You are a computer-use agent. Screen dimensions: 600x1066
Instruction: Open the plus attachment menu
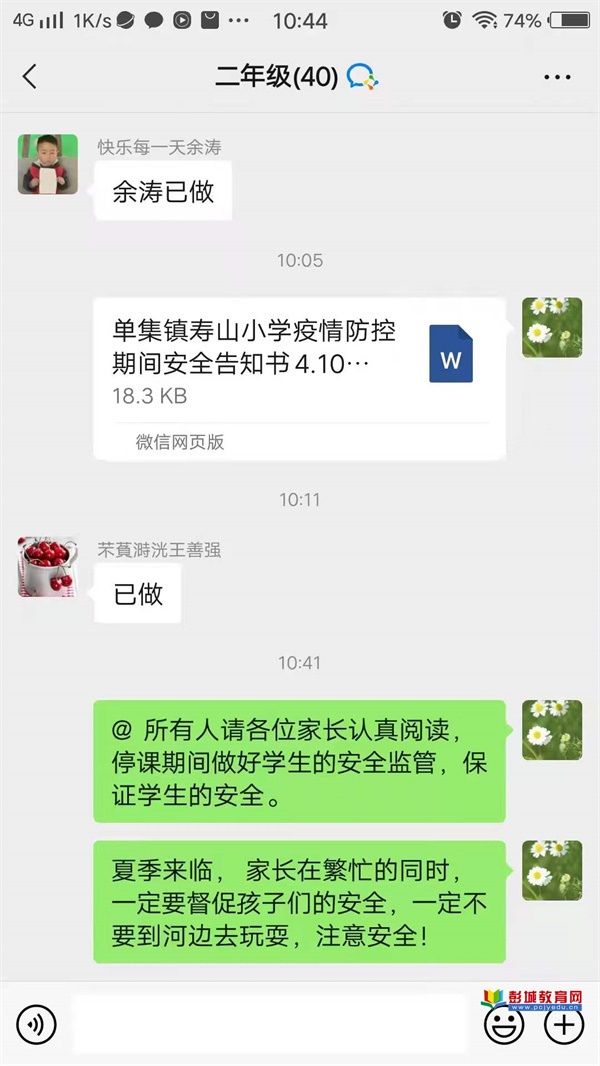coord(565,1025)
